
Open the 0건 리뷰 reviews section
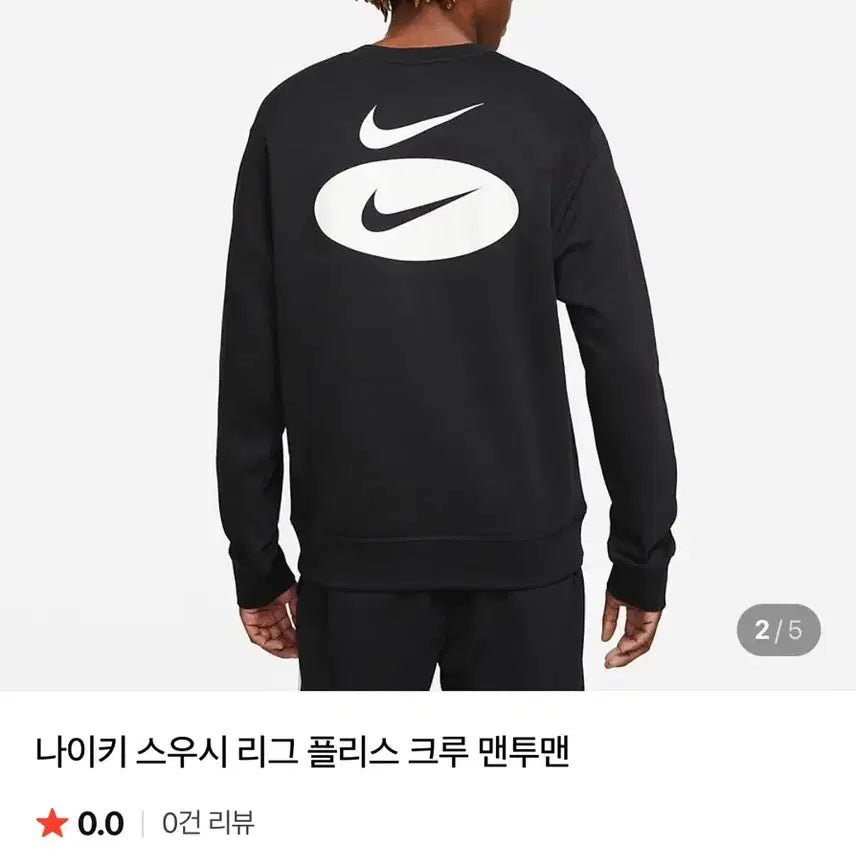(x=209, y=823)
